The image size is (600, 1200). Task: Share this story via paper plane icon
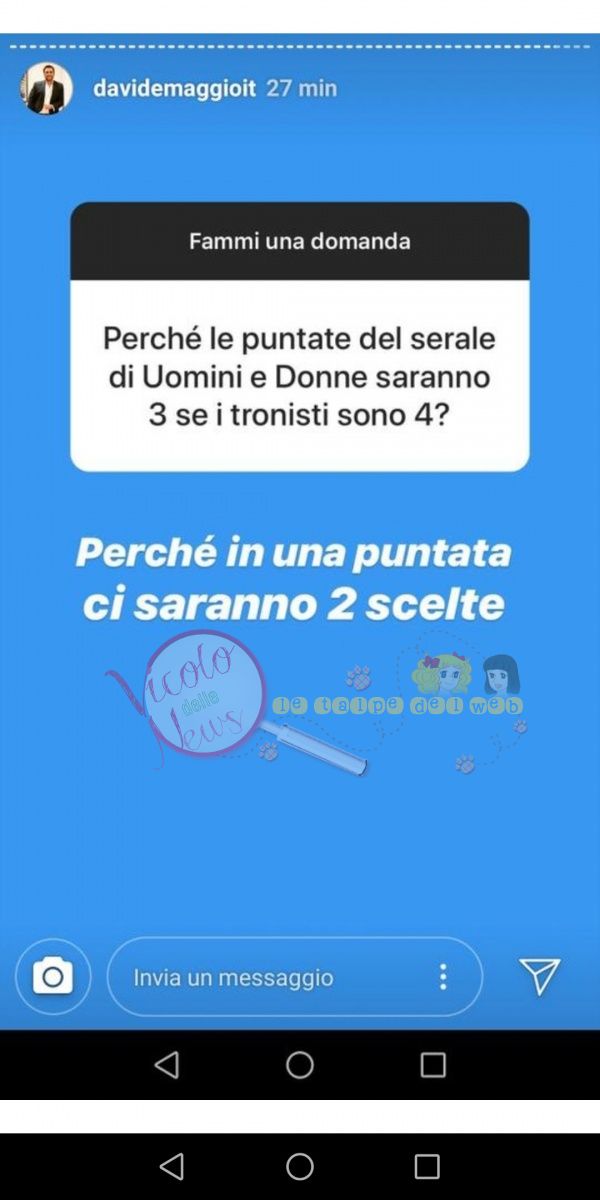click(539, 976)
